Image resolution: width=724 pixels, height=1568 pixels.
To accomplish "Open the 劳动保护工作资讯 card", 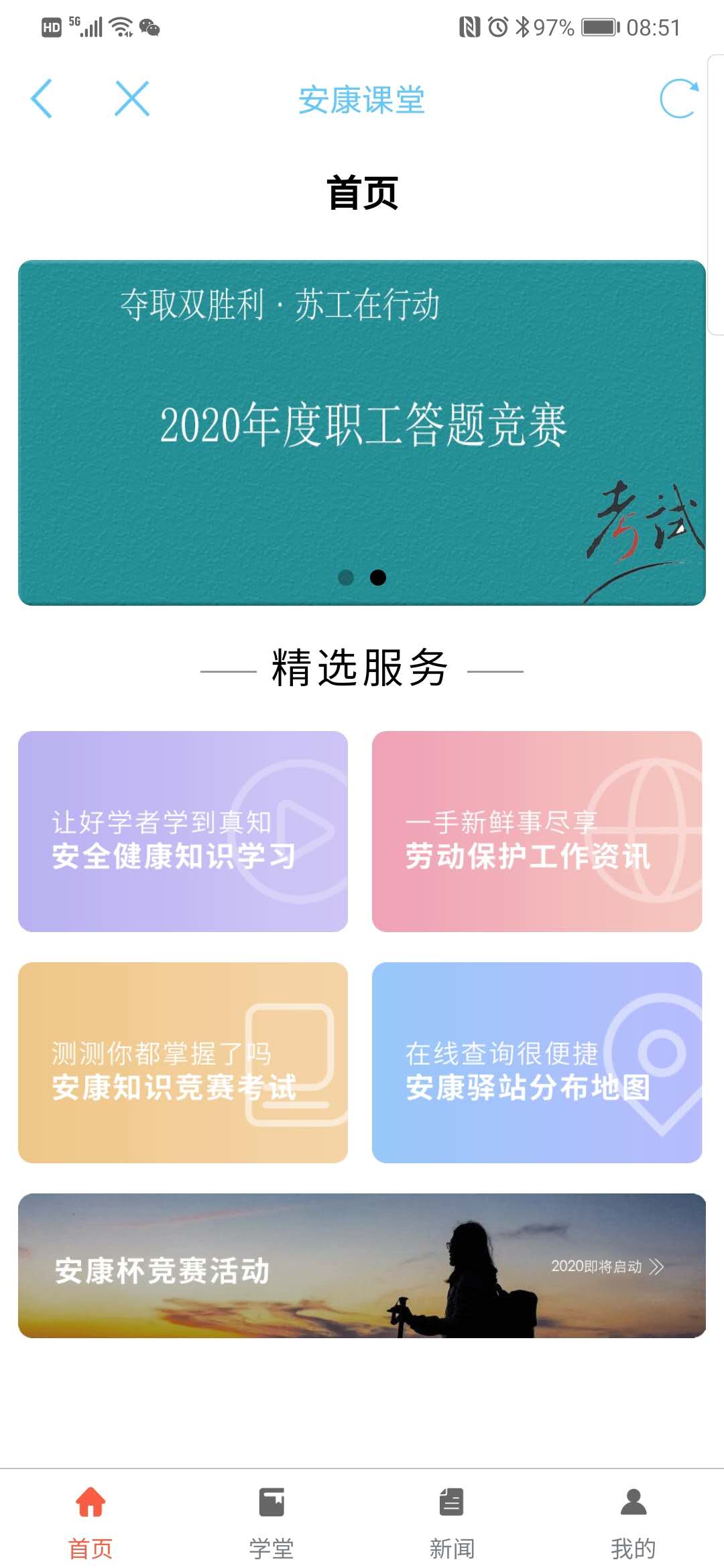I will click(537, 832).
